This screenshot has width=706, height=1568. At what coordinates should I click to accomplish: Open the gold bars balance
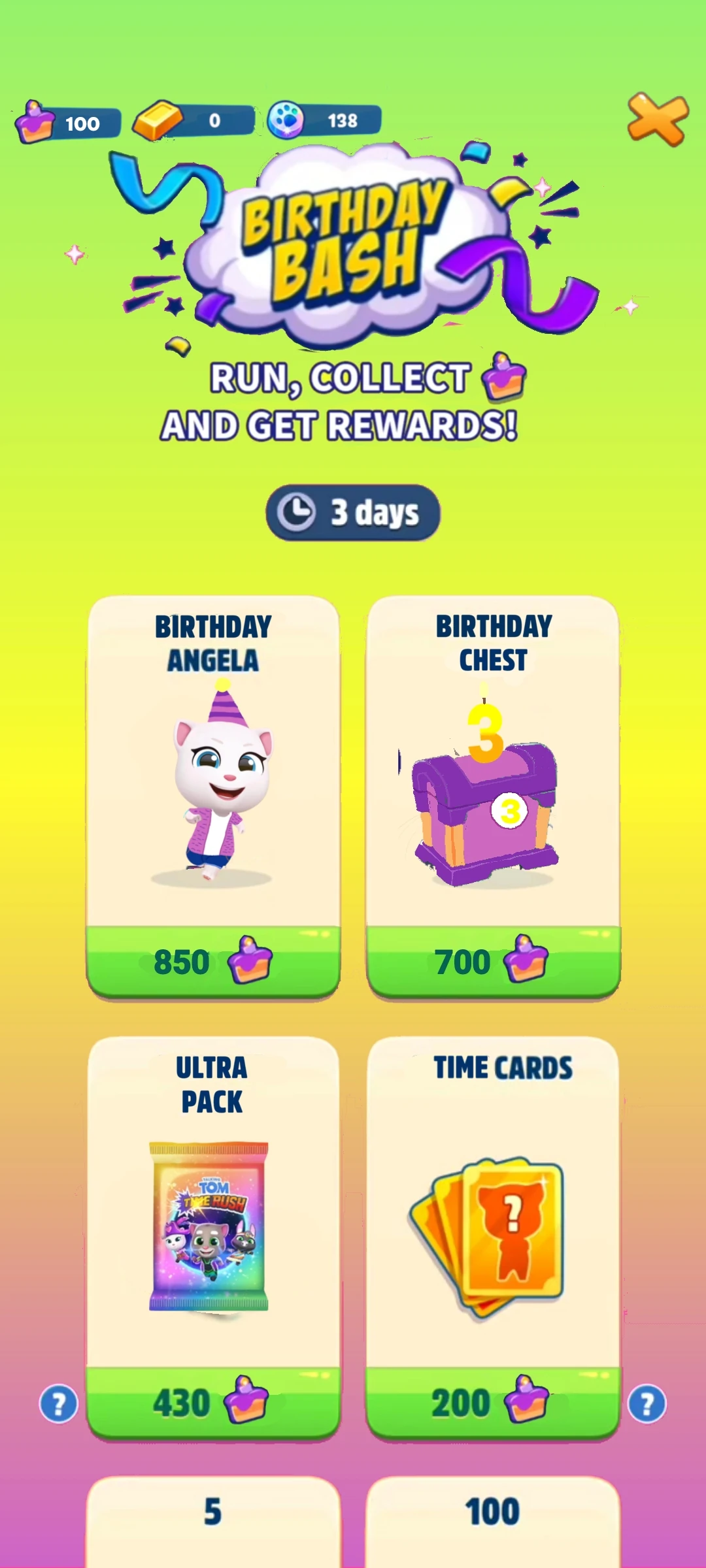pos(193,121)
